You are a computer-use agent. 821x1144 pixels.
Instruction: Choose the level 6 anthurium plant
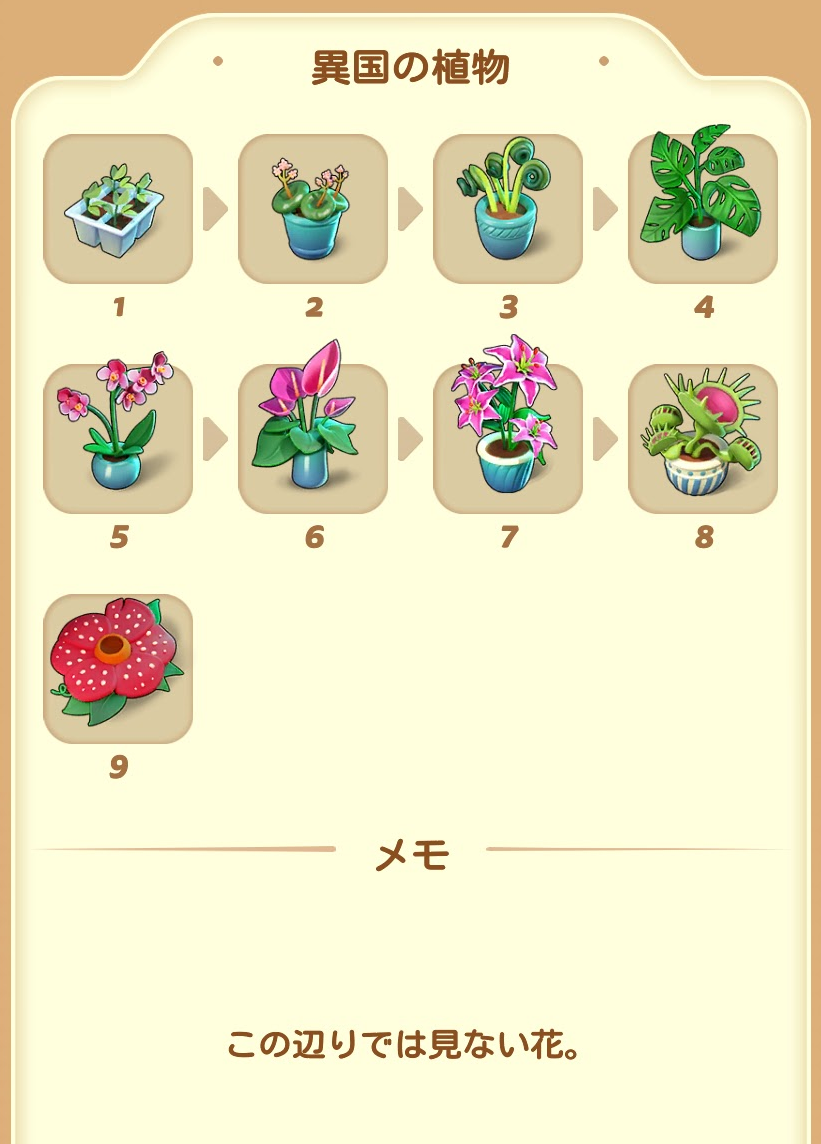pyautogui.click(x=313, y=439)
